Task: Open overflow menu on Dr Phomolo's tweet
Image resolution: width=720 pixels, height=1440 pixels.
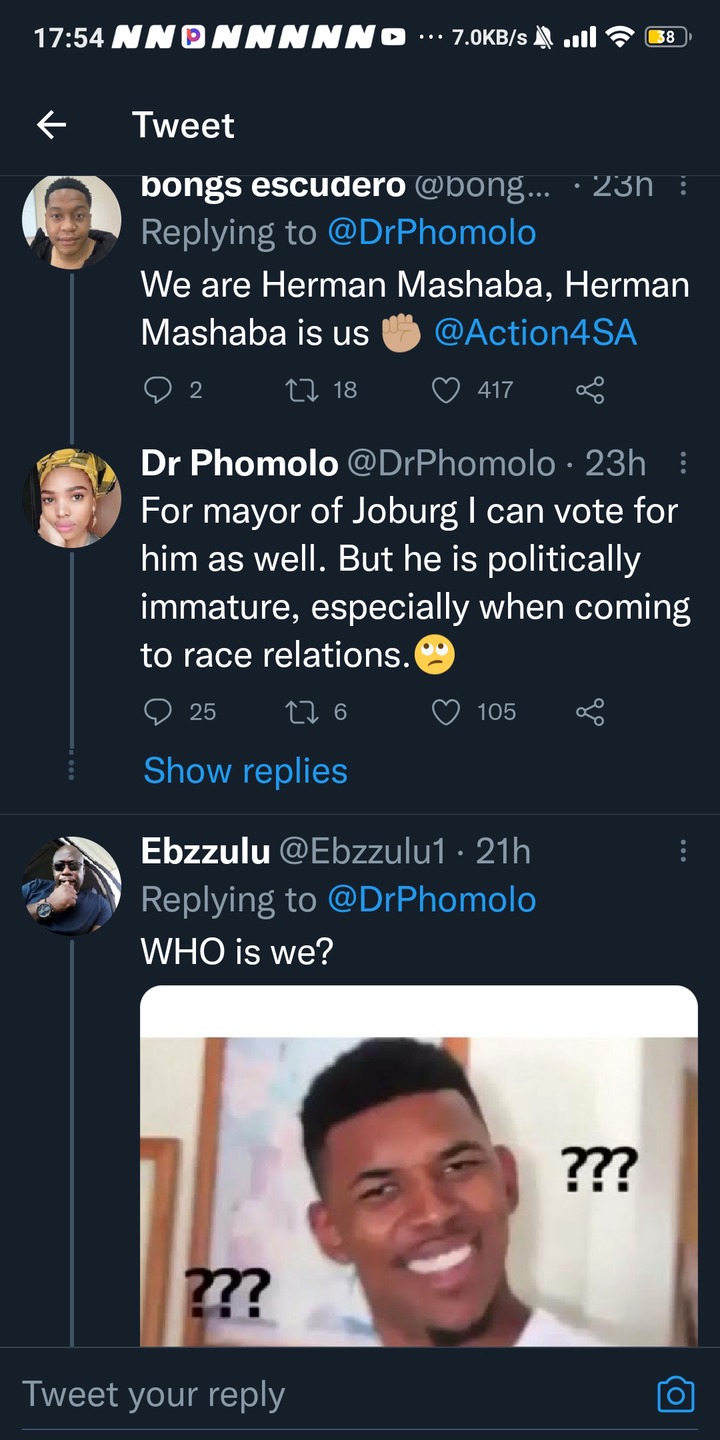Action: click(x=683, y=463)
